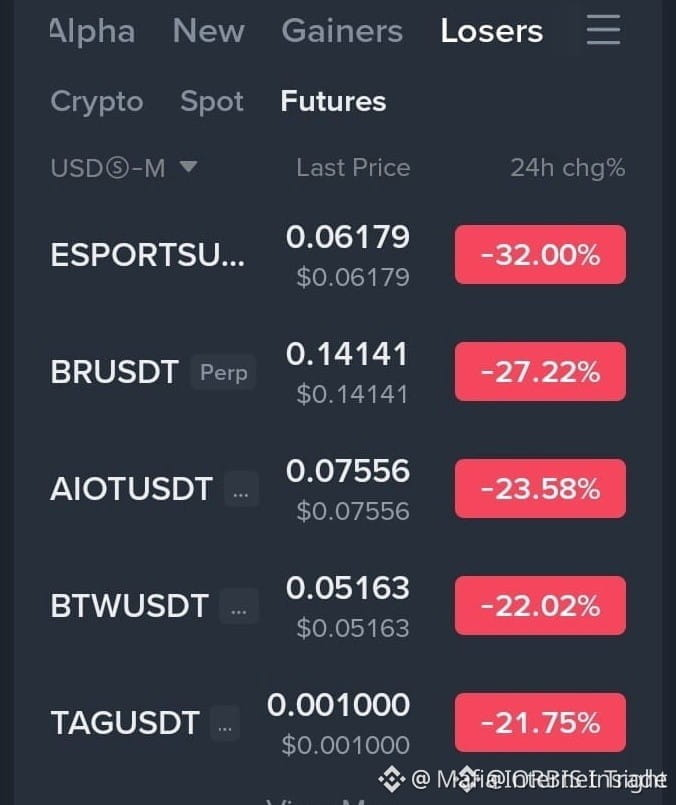Open the BRUSDT Perp row
This screenshot has height=805, width=676.
pos(338,372)
